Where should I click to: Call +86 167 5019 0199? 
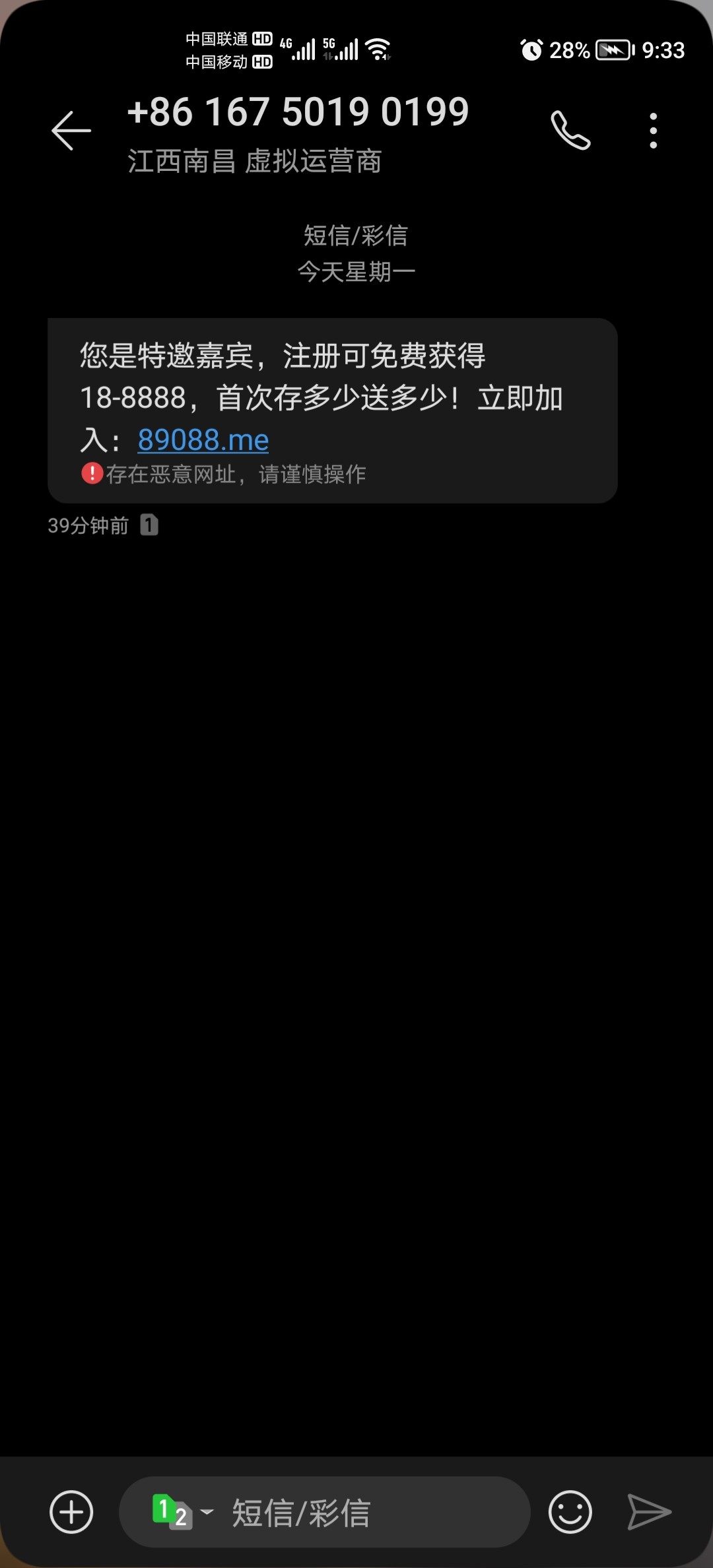coord(570,131)
